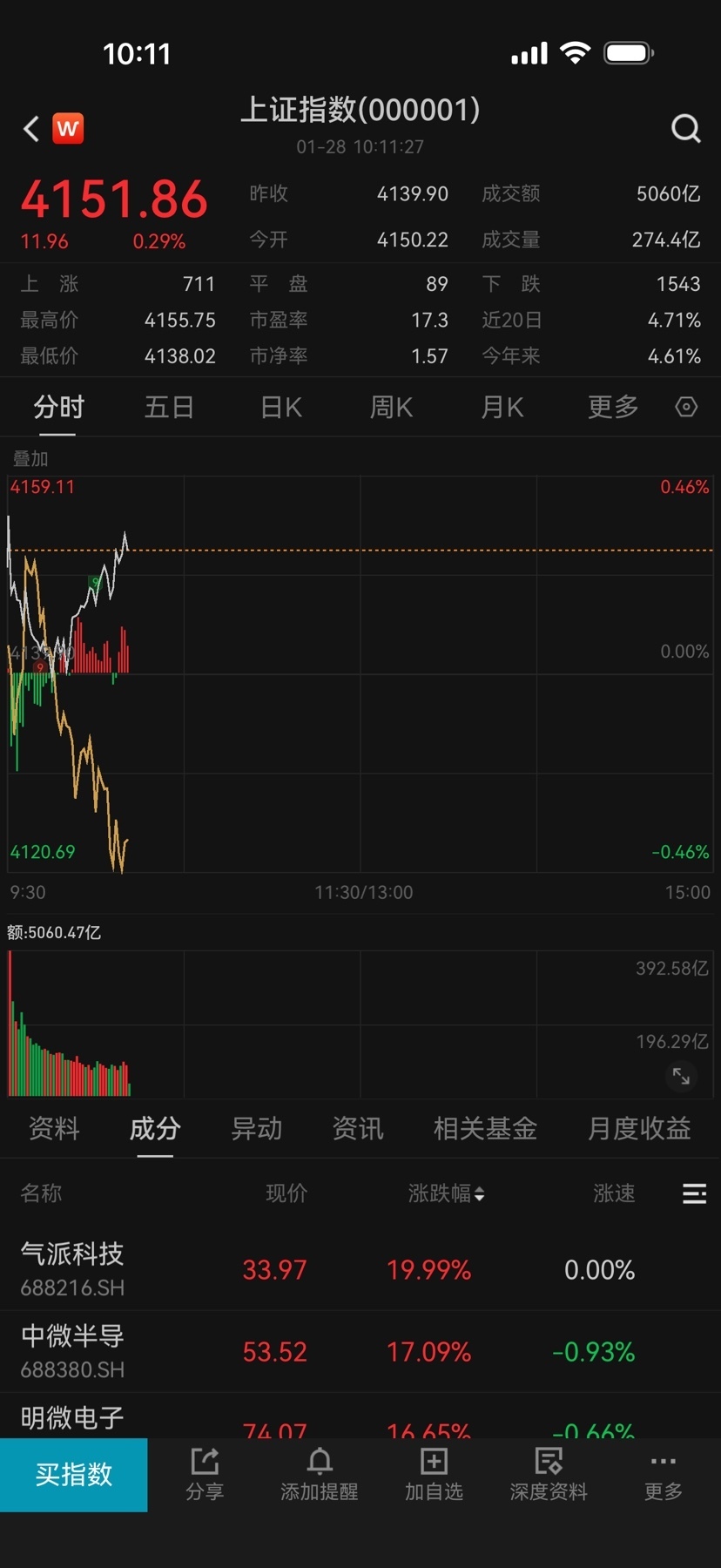Add a price alert with 添加提醒
Viewport: 721px width, 1568px height.
coord(320,1474)
